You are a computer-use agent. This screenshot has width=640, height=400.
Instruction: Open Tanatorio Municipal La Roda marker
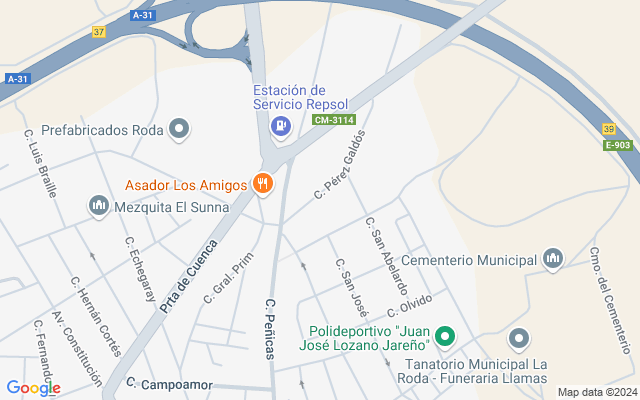point(518,339)
